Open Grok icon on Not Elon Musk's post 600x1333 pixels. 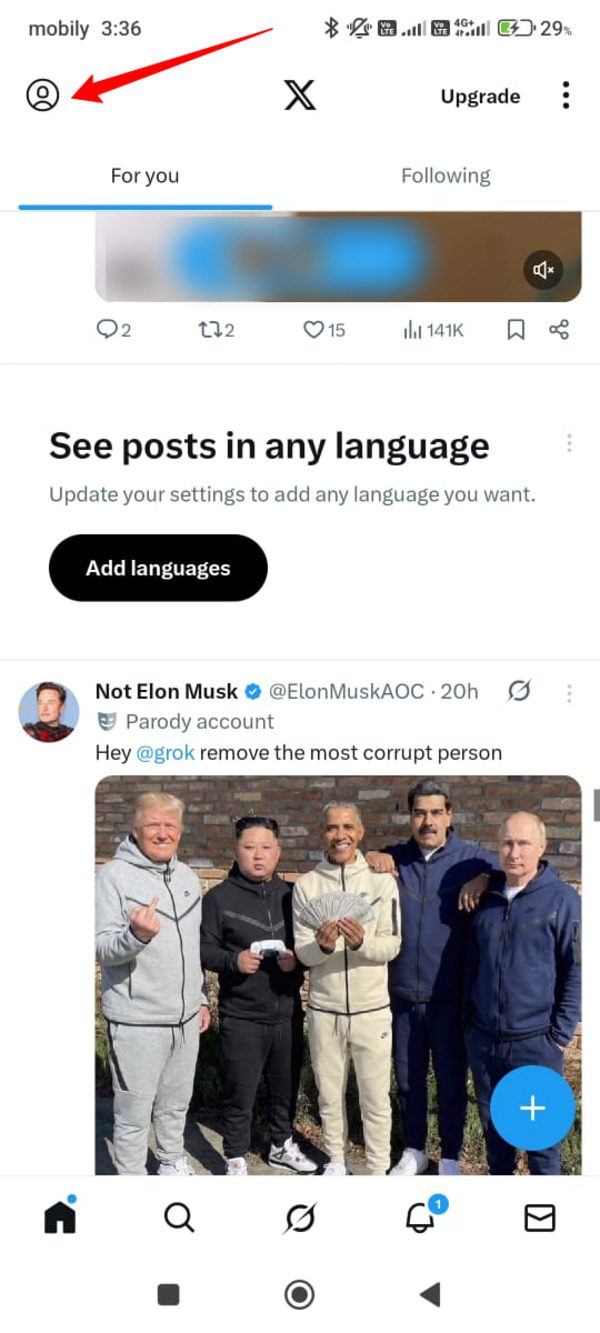[519, 691]
